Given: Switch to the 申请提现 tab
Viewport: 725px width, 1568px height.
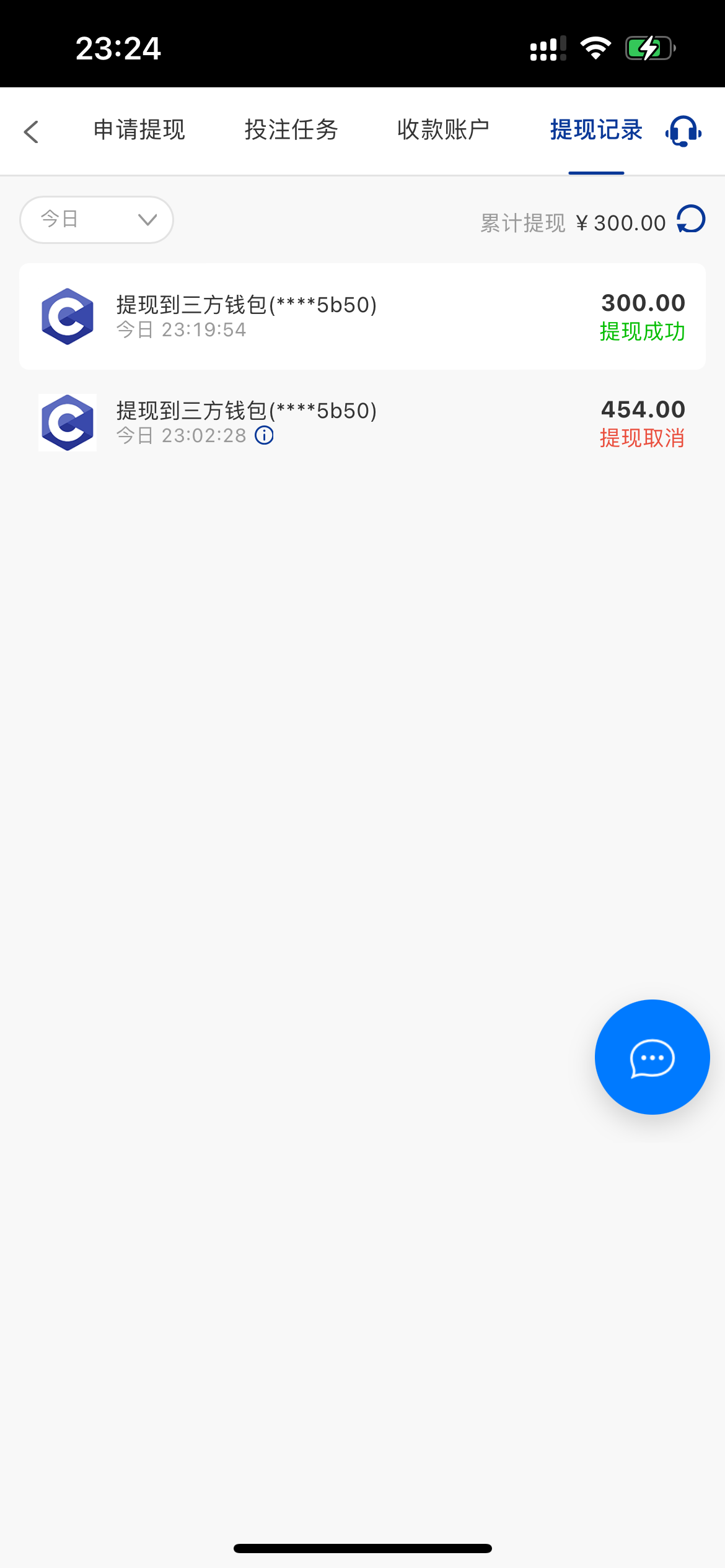Looking at the screenshot, I should point(139,130).
